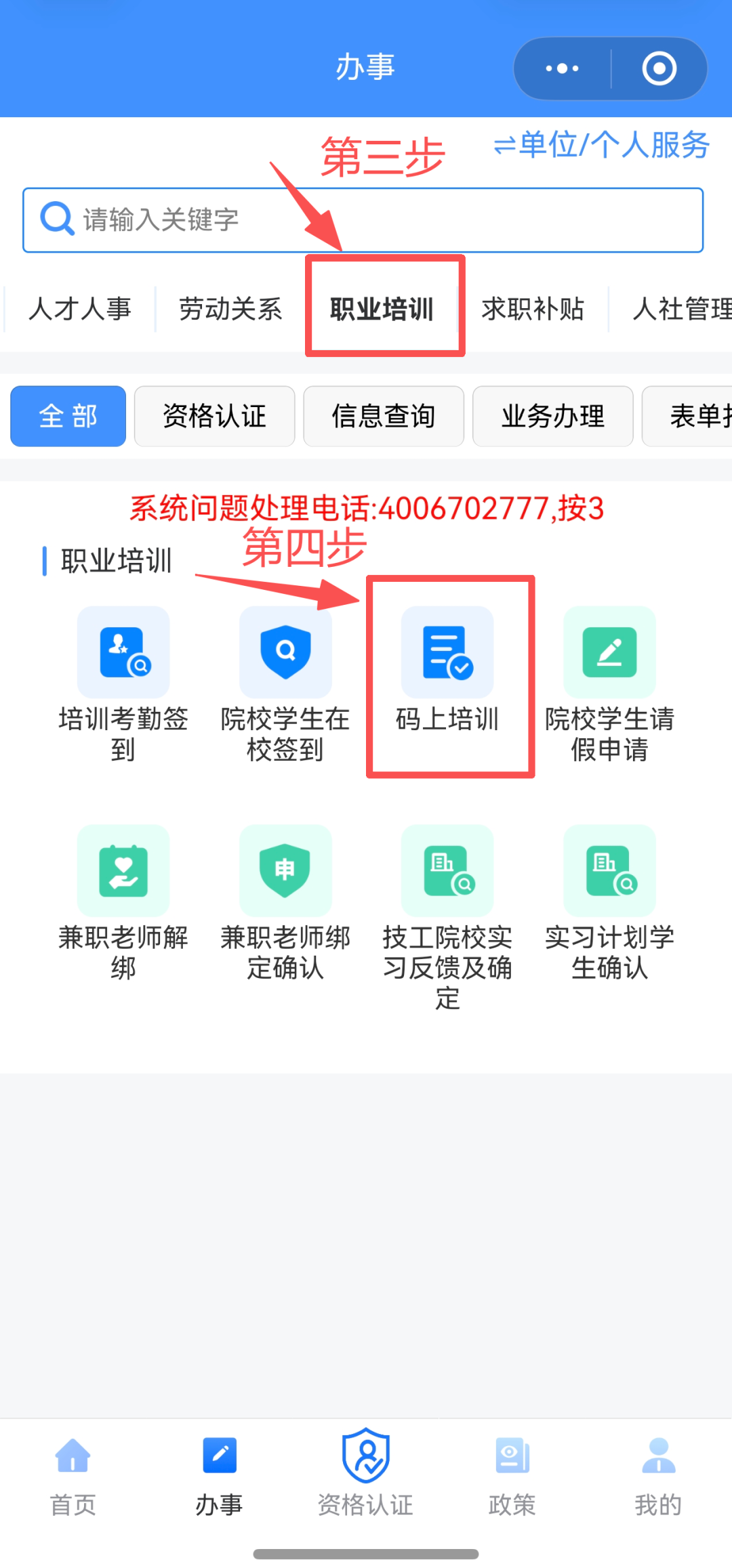Close the mini program via circle icon
Screen dimensions: 732x1568
click(659, 68)
